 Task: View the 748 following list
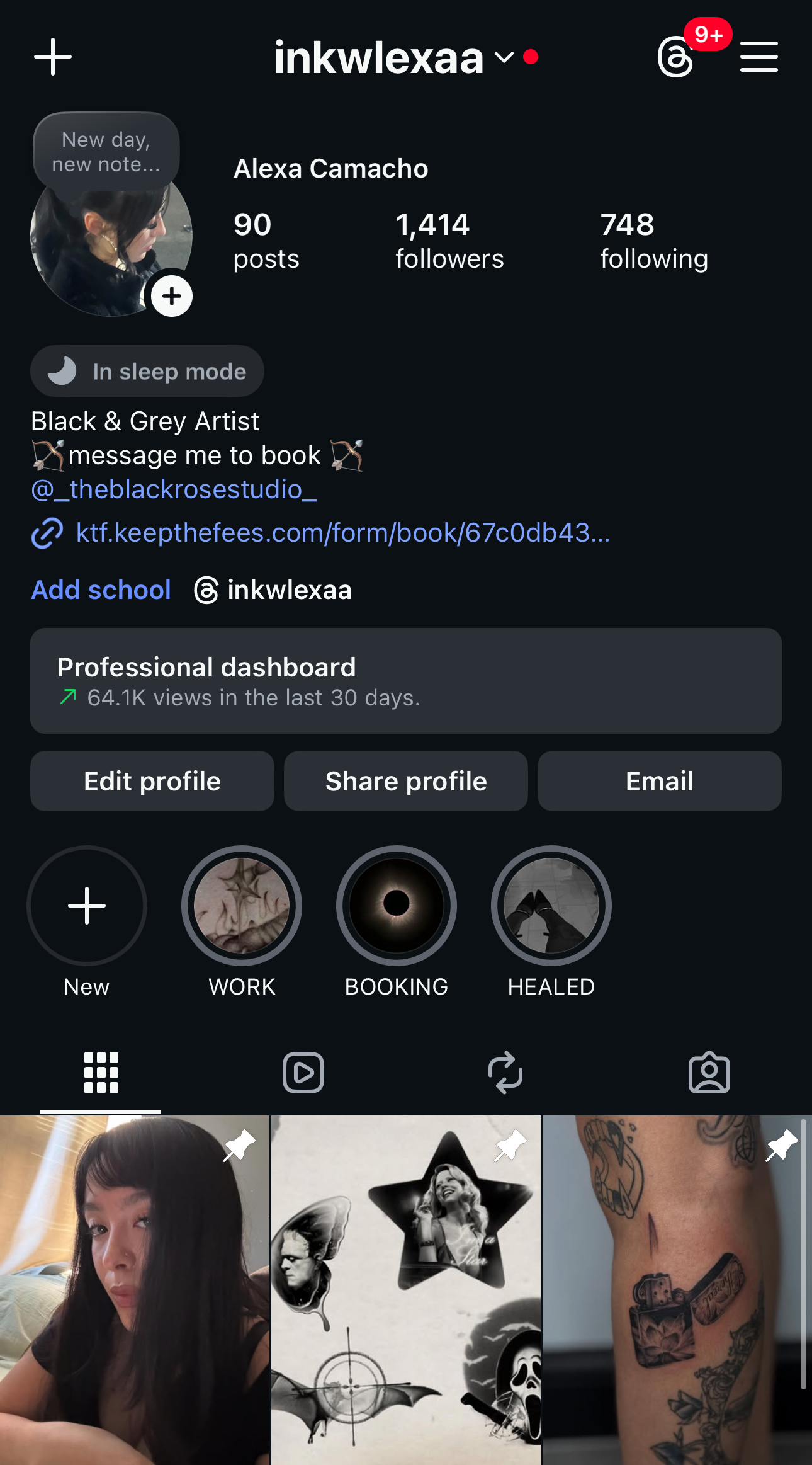[x=653, y=241]
